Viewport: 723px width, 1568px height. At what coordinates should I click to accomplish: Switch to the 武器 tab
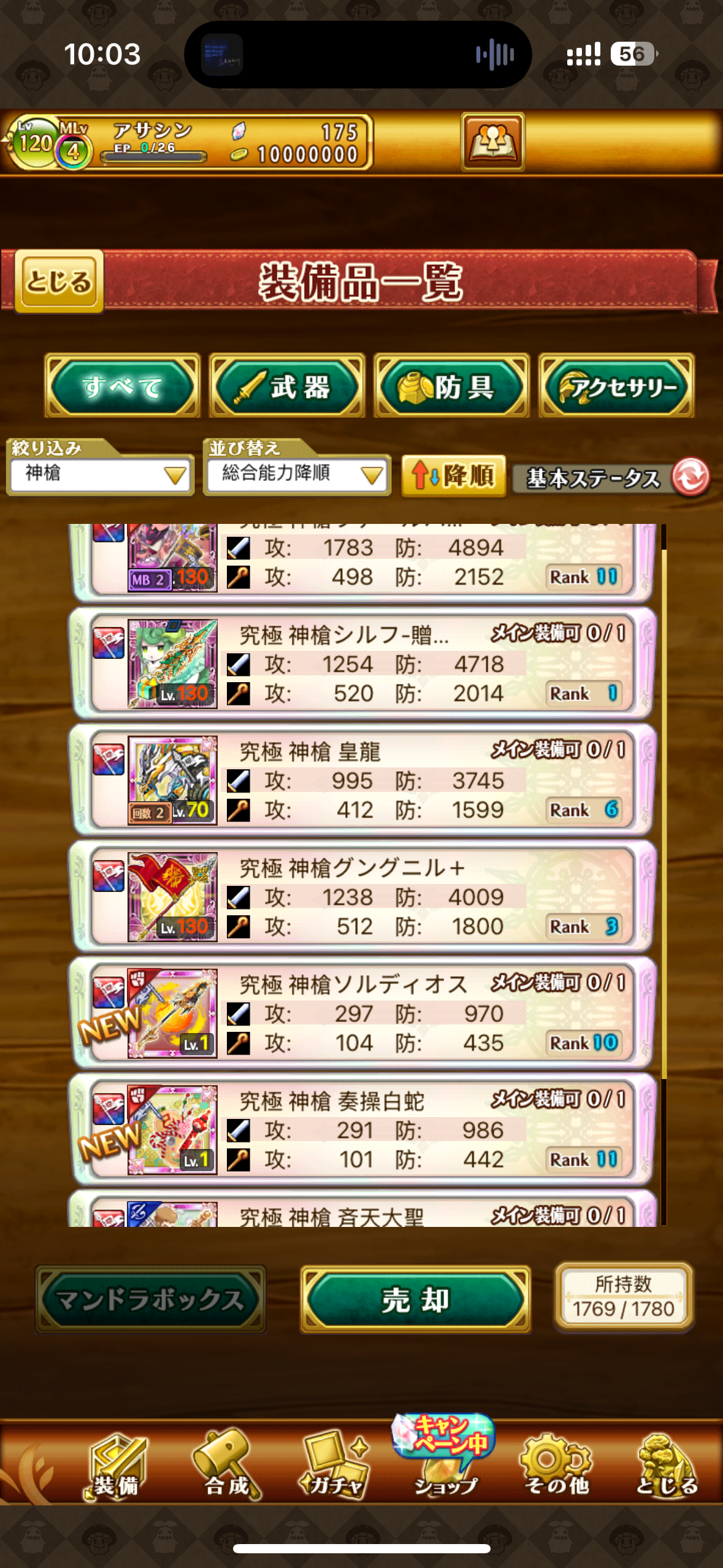pos(287,386)
